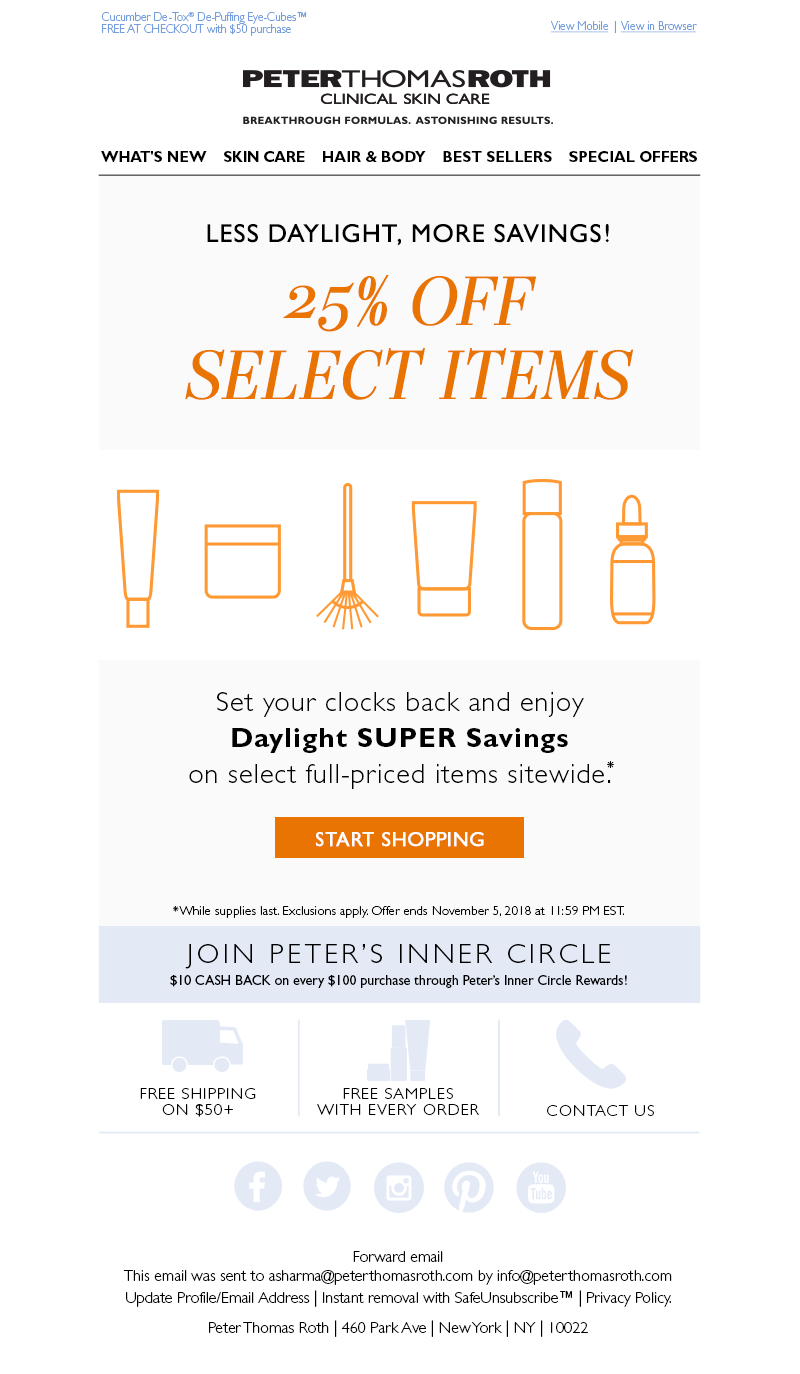800x1374 pixels.
Task: Visit the Facebook page
Action: tap(258, 1187)
